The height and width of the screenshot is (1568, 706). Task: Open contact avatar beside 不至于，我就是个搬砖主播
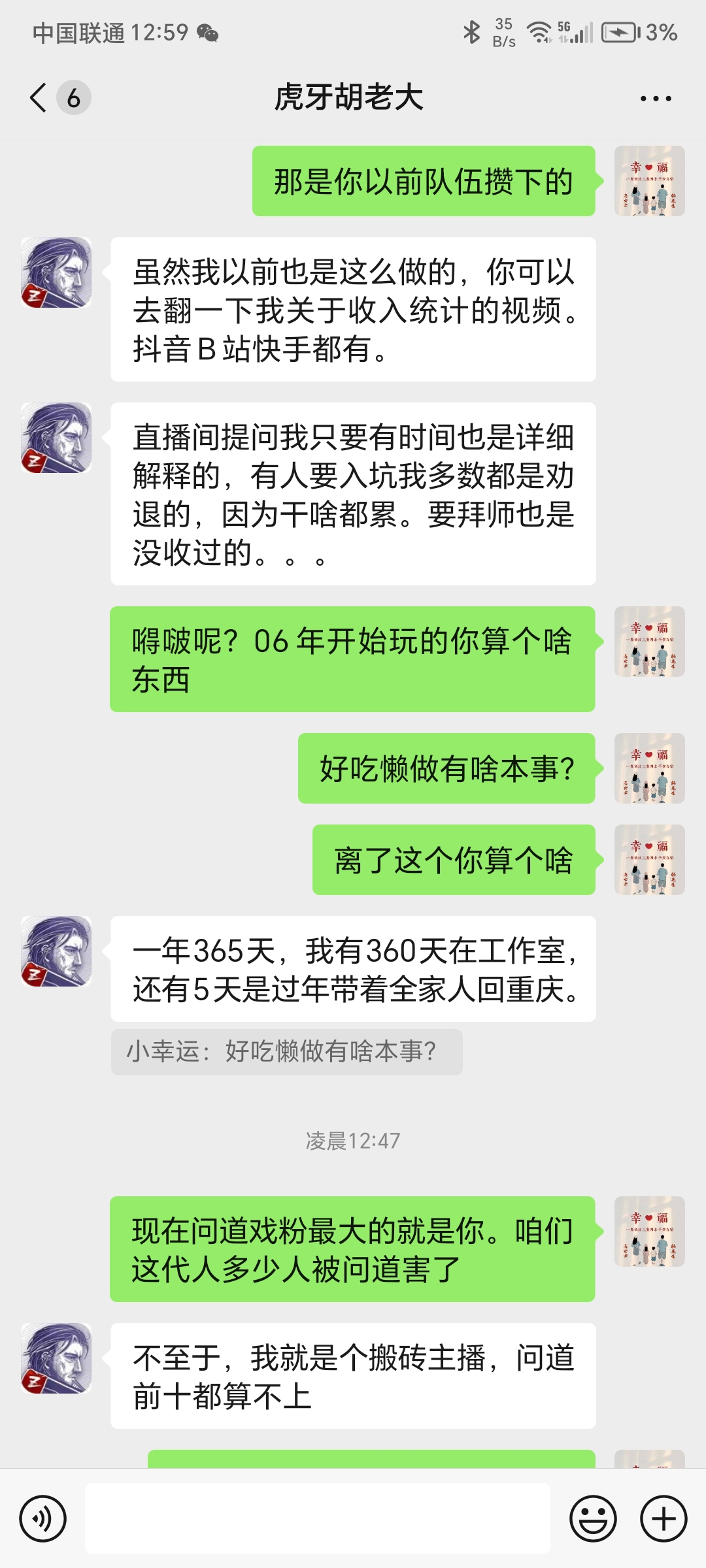(56, 1358)
